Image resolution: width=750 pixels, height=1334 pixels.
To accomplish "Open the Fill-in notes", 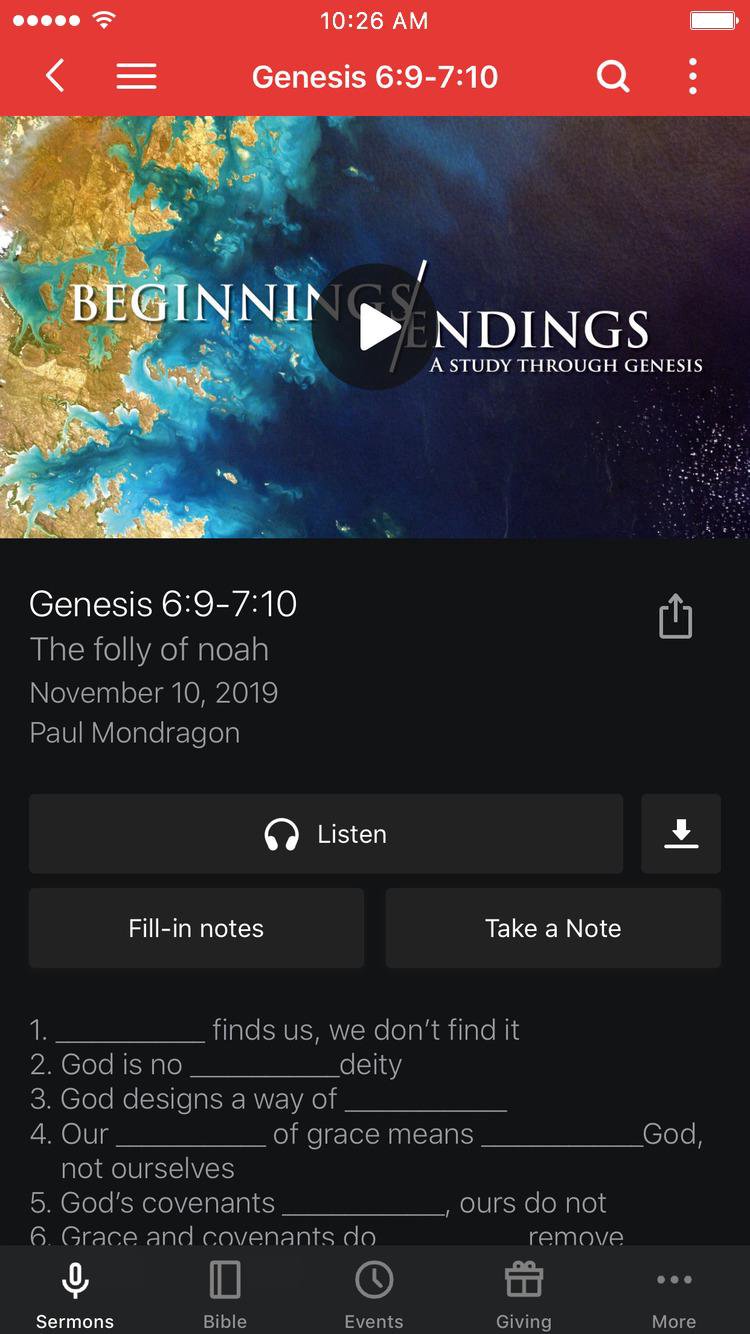I will (x=196, y=928).
